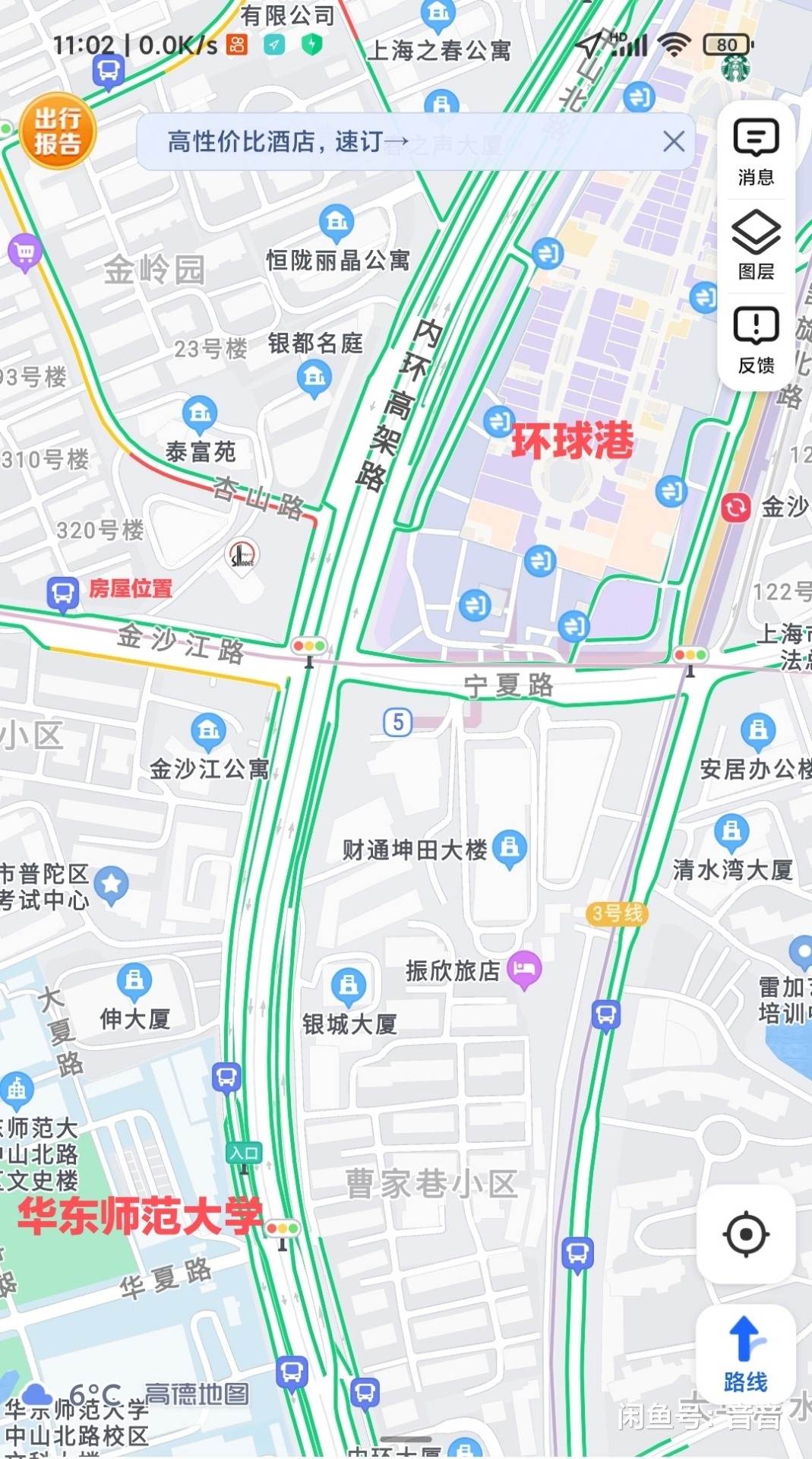812x1459 pixels.
Task: Open 路线 route planning
Action: tap(746, 1355)
